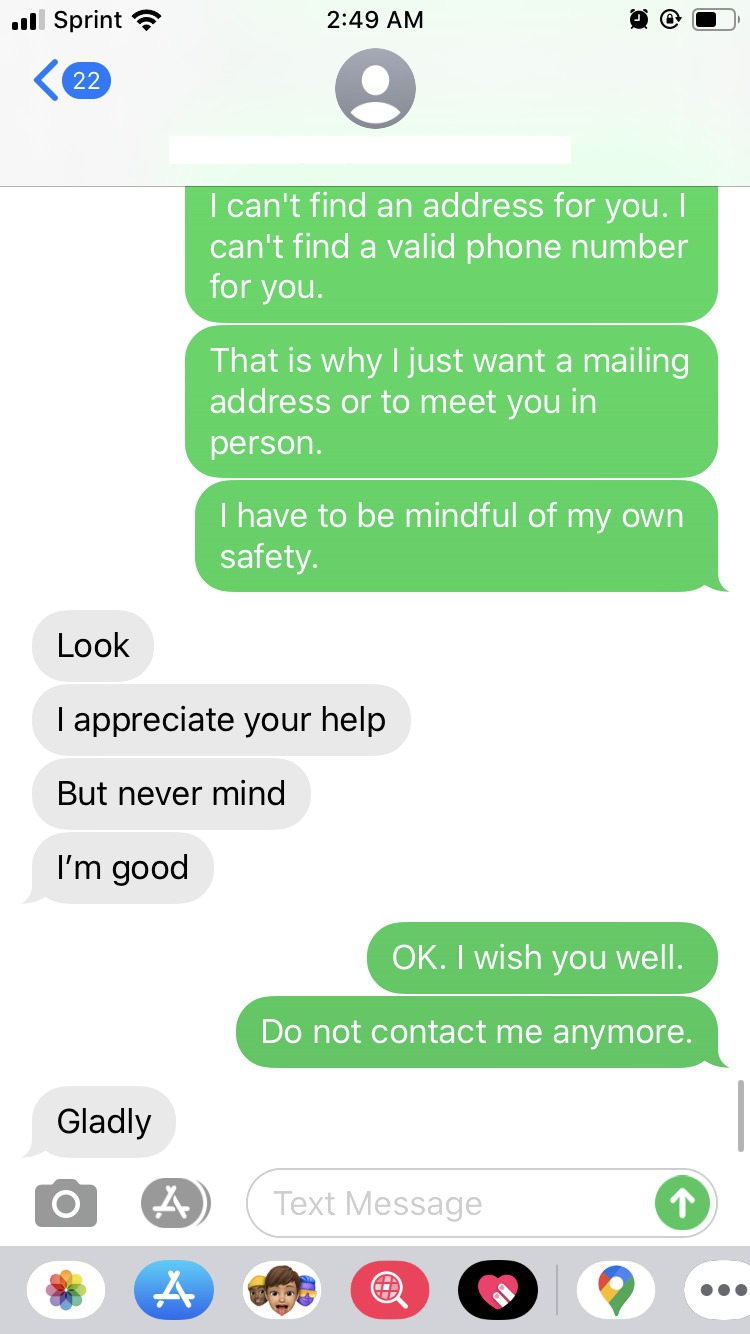Open more iMessage apps
The width and height of the screenshot is (750, 1334).
(x=718, y=1290)
